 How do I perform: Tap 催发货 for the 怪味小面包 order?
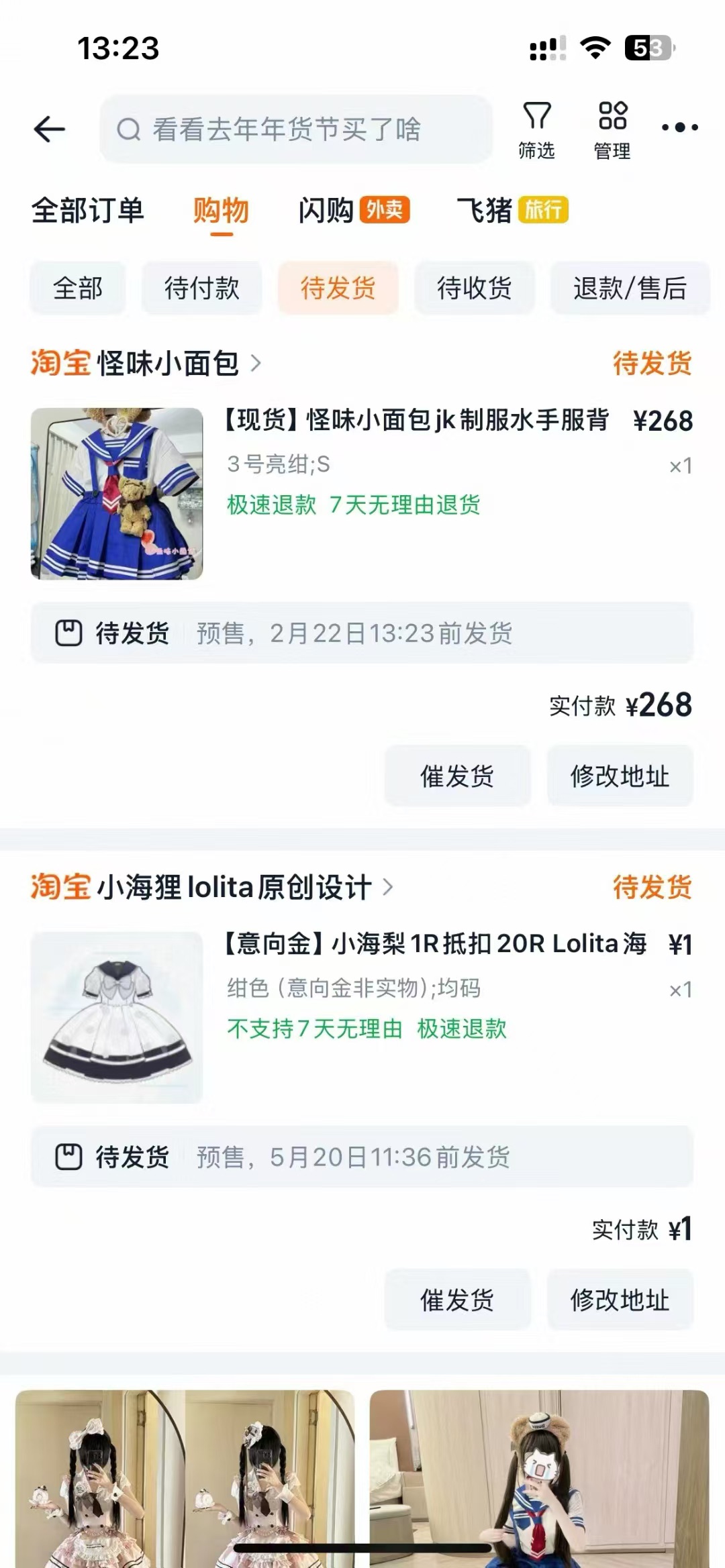457,776
